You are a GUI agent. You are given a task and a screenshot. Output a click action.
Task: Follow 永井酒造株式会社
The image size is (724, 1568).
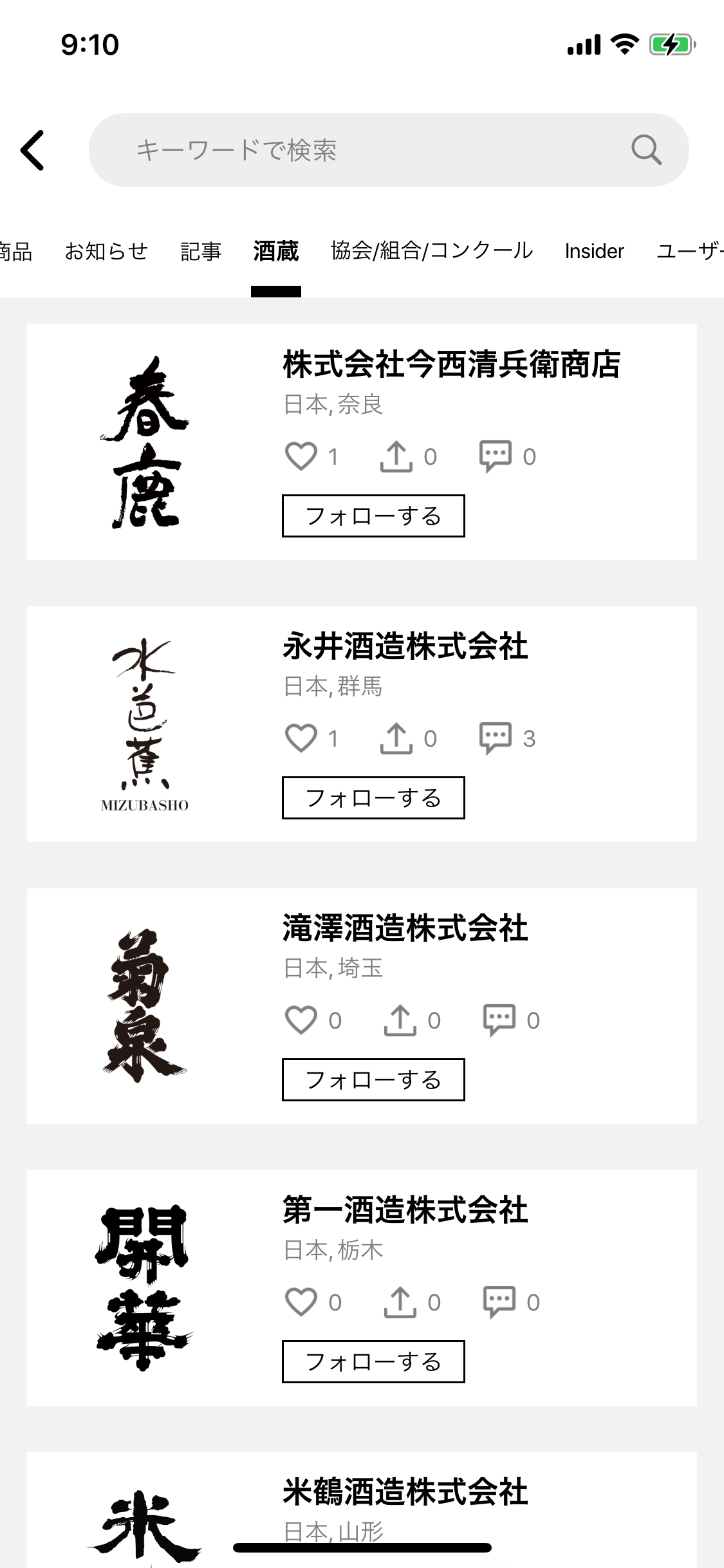[373, 798]
